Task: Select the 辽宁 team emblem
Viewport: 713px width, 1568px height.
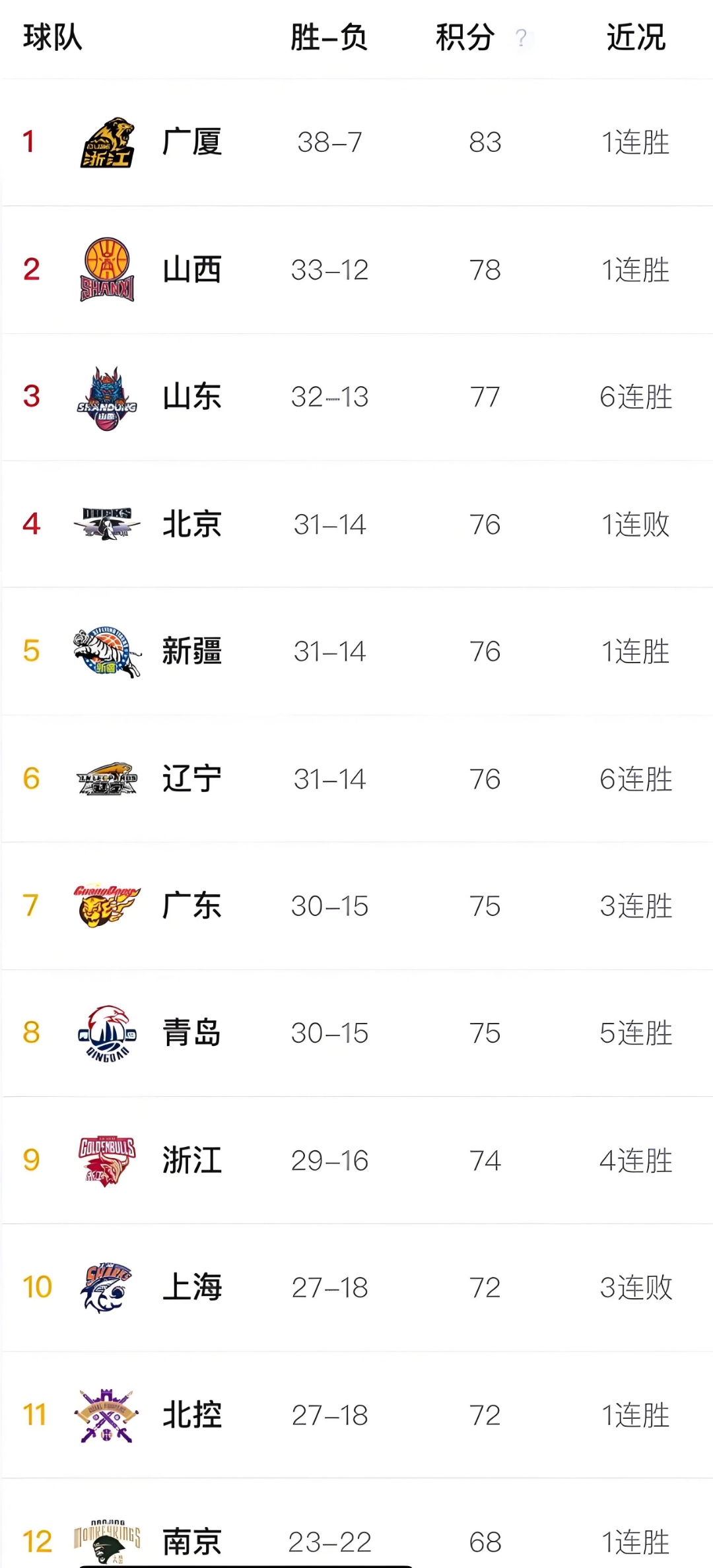Action: click(108, 779)
